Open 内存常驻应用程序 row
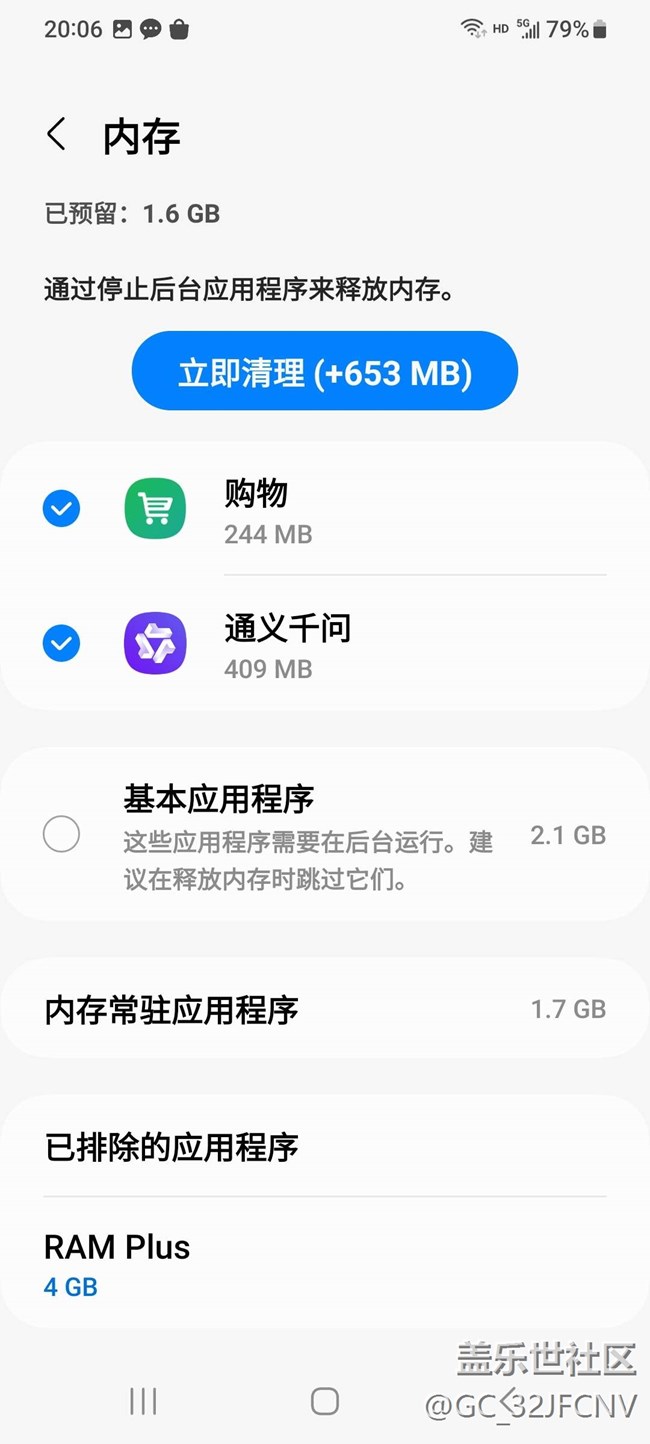The width and height of the screenshot is (650, 1444). tap(325, 1009)
